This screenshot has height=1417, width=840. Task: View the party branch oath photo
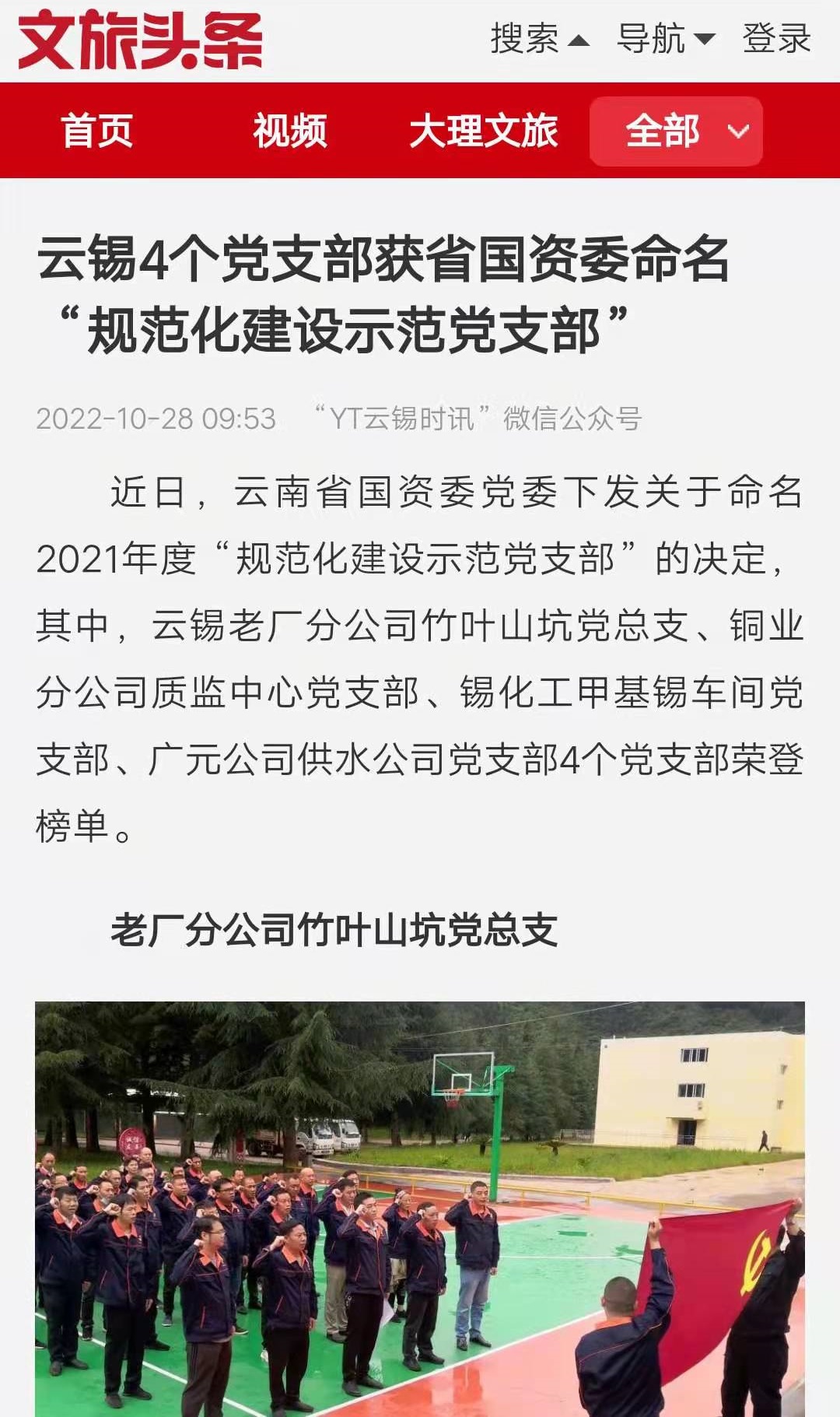(x=420, y=1208)
